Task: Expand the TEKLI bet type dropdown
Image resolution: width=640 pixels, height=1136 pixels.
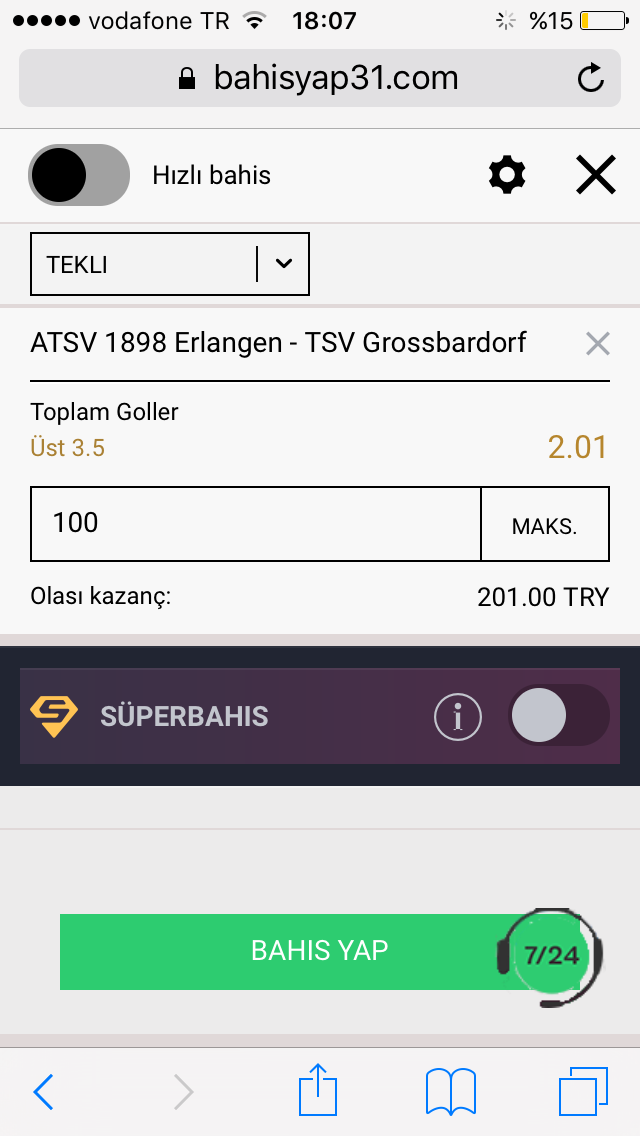Action: click(170, 264)
